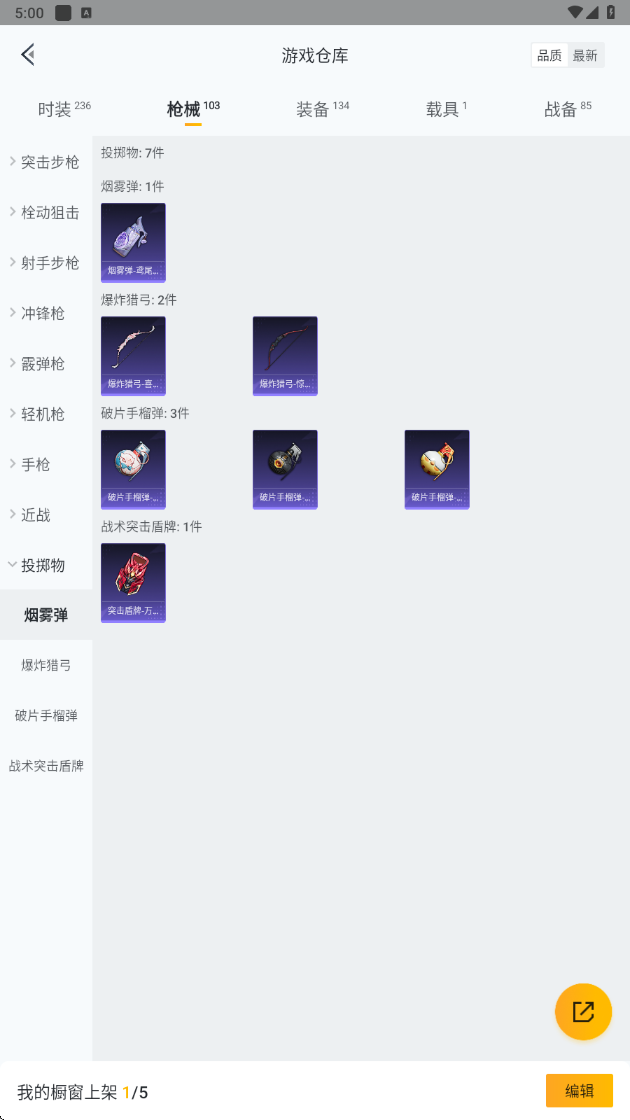Screen dimensions: 630x1120
Task: Select the 战术突击盾牌 subcategory
Action: [46, 766]
